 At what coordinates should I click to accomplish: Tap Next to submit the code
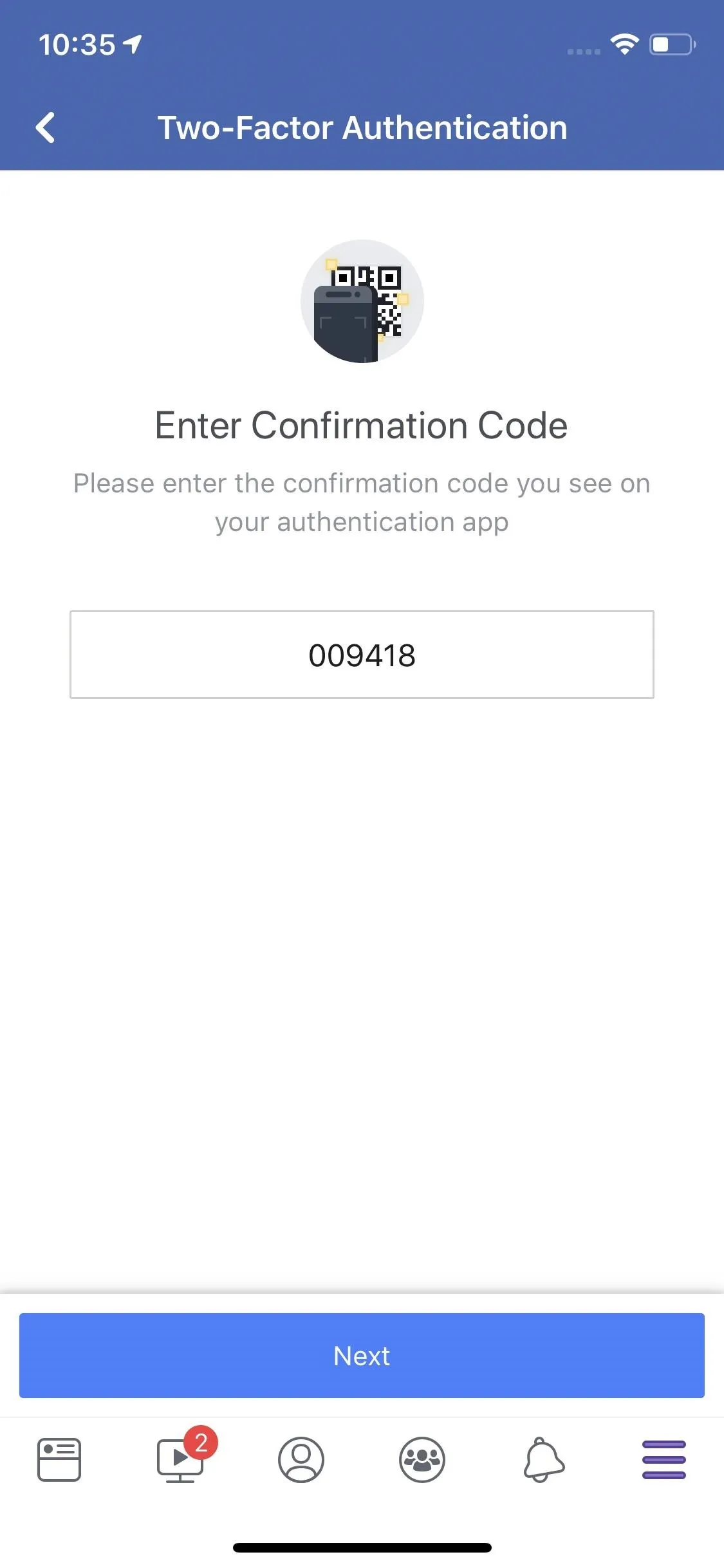tap(362, 1356)
